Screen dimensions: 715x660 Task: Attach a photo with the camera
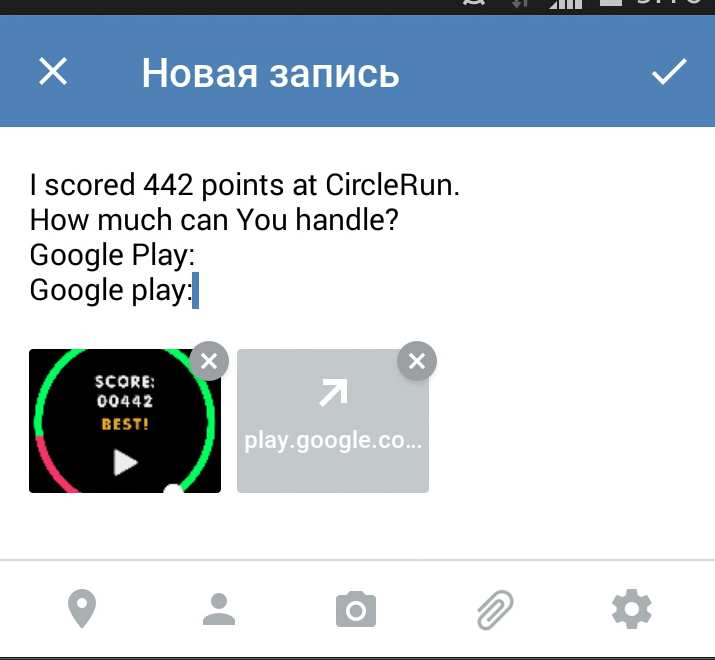tap(356, 608)
